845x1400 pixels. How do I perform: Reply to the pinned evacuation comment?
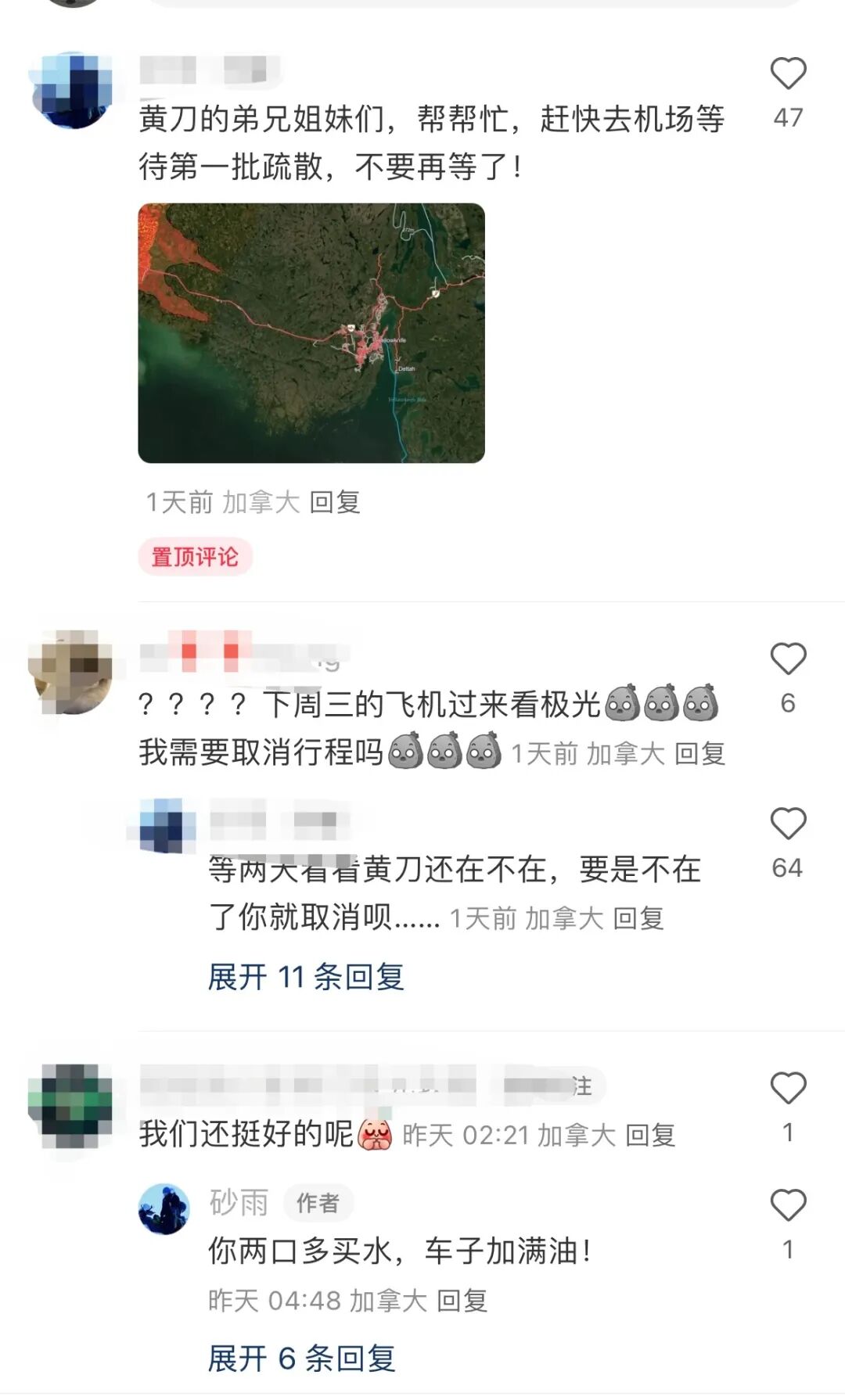(x=335, y=502)
